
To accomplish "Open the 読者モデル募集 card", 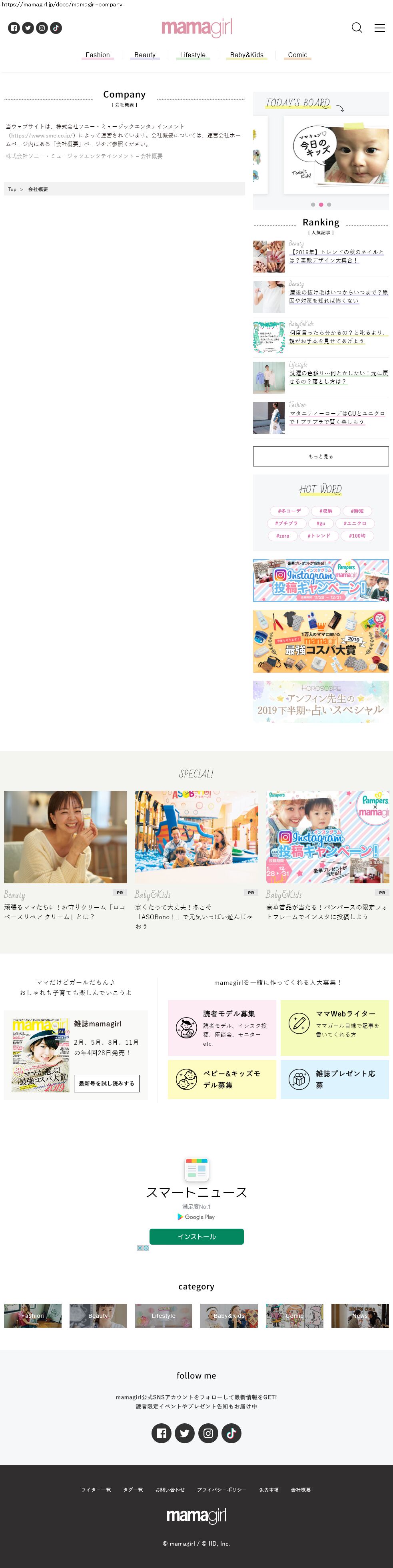I will coord(222,1027).
